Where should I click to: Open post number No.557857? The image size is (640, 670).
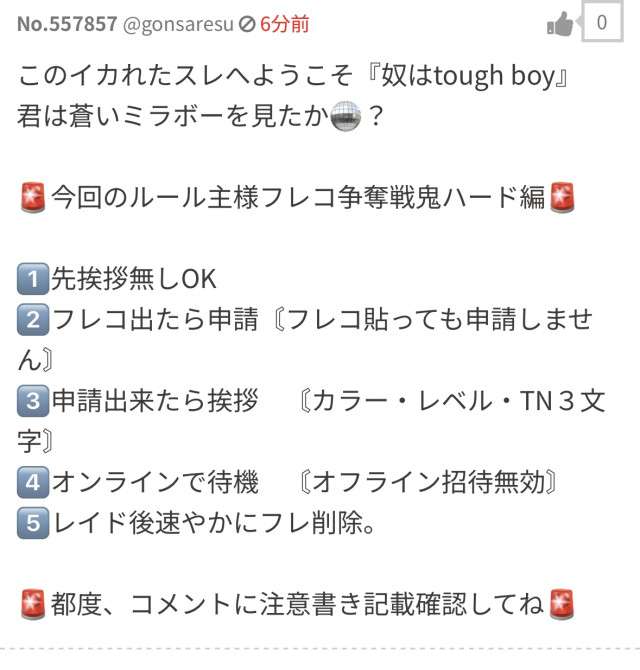(x=66, y=25)
